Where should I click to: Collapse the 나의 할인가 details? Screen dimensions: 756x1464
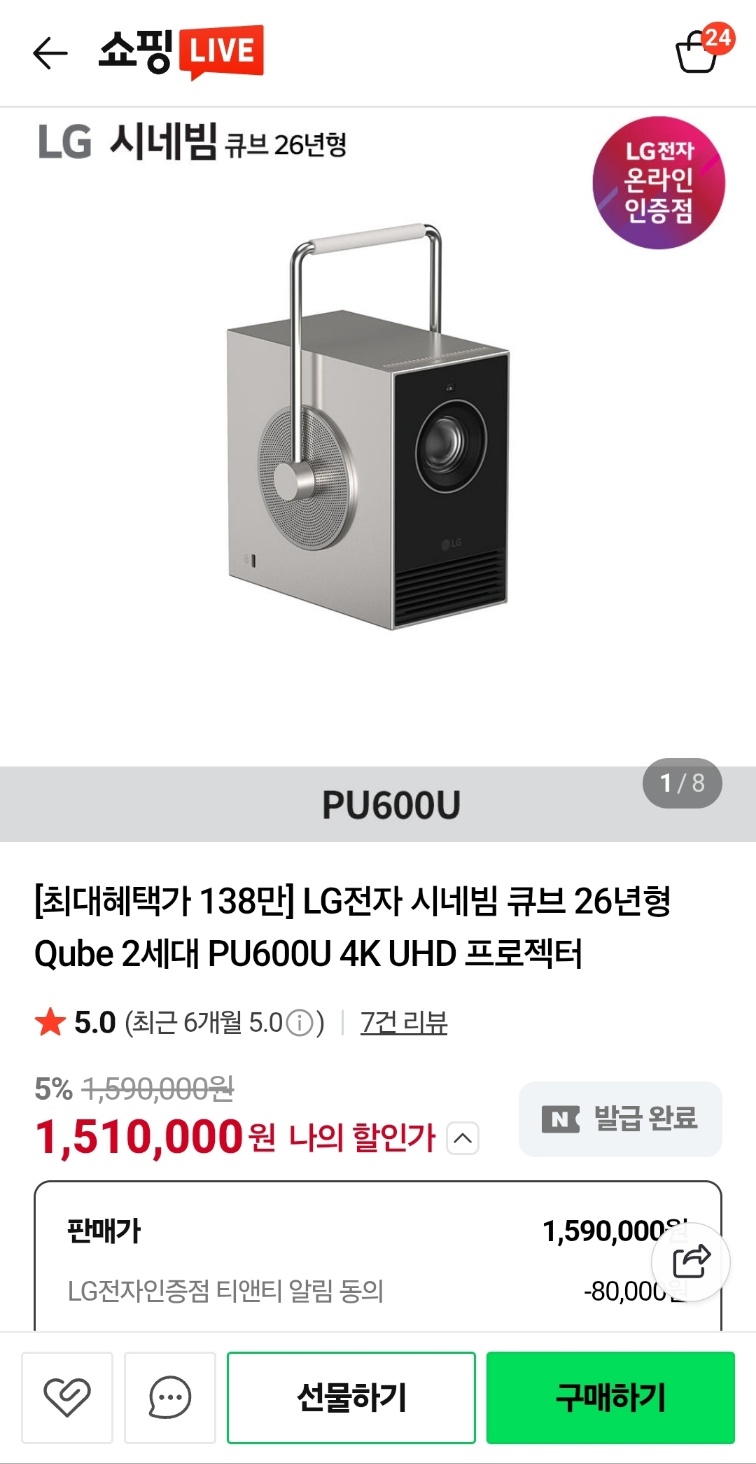(462, 1137)
